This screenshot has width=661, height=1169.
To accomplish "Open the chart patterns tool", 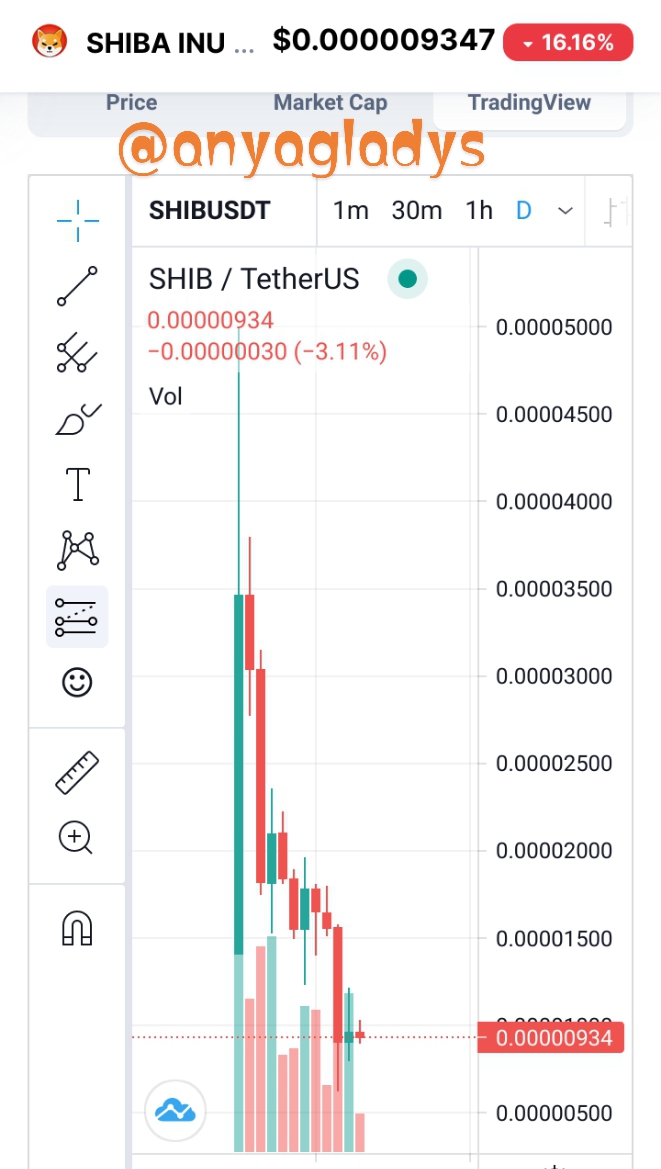I will (x=78, y=550).
